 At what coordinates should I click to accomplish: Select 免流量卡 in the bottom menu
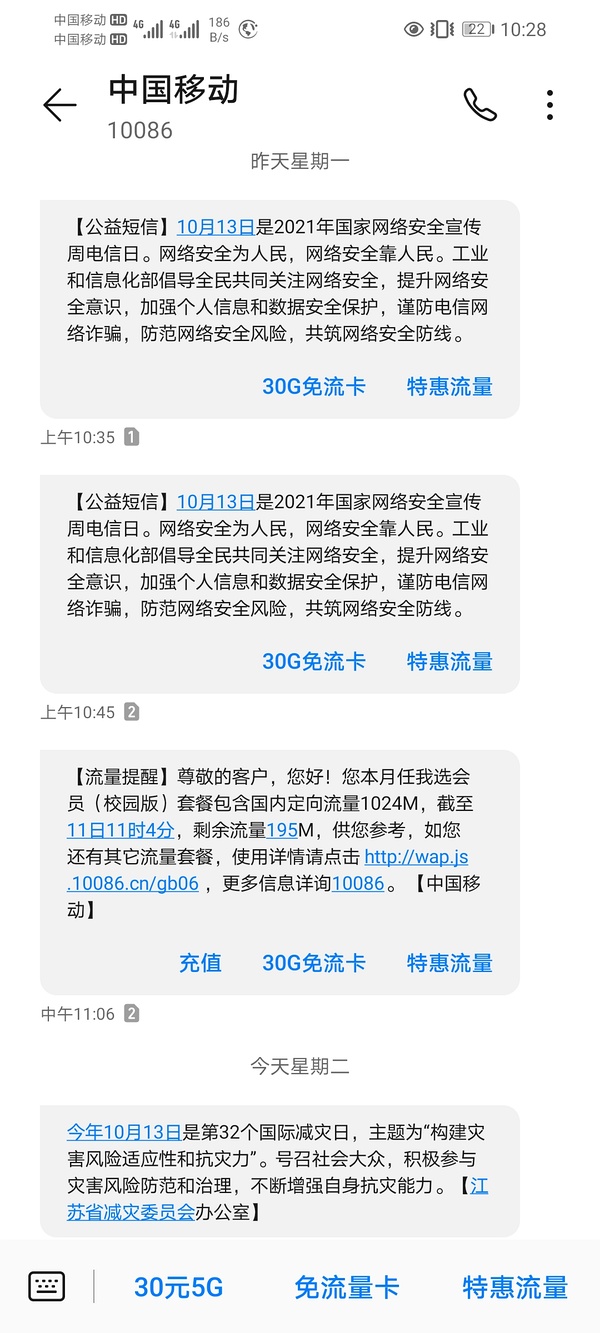click(x=346, y=1287)
